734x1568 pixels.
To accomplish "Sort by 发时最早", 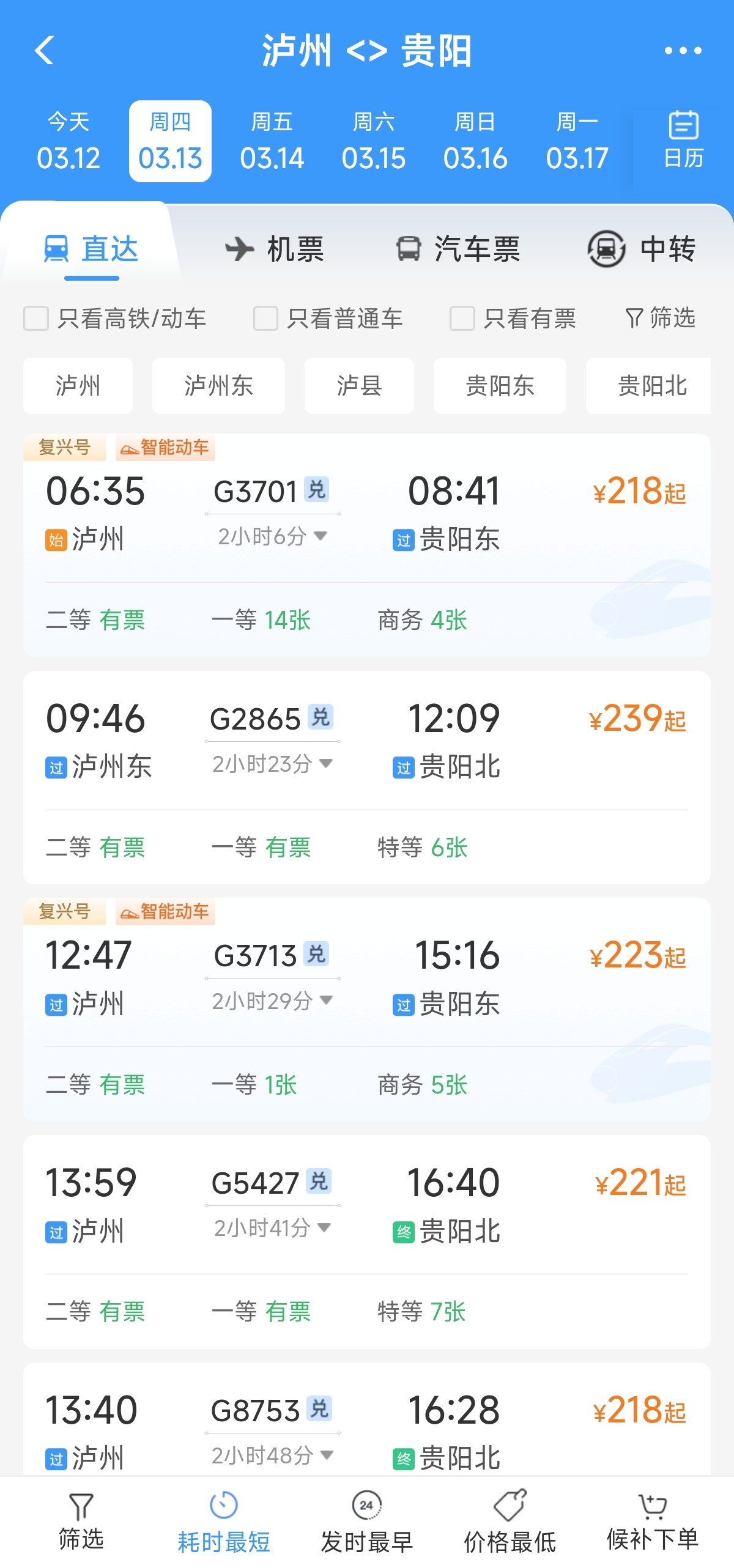I will tap(367, 1523).
